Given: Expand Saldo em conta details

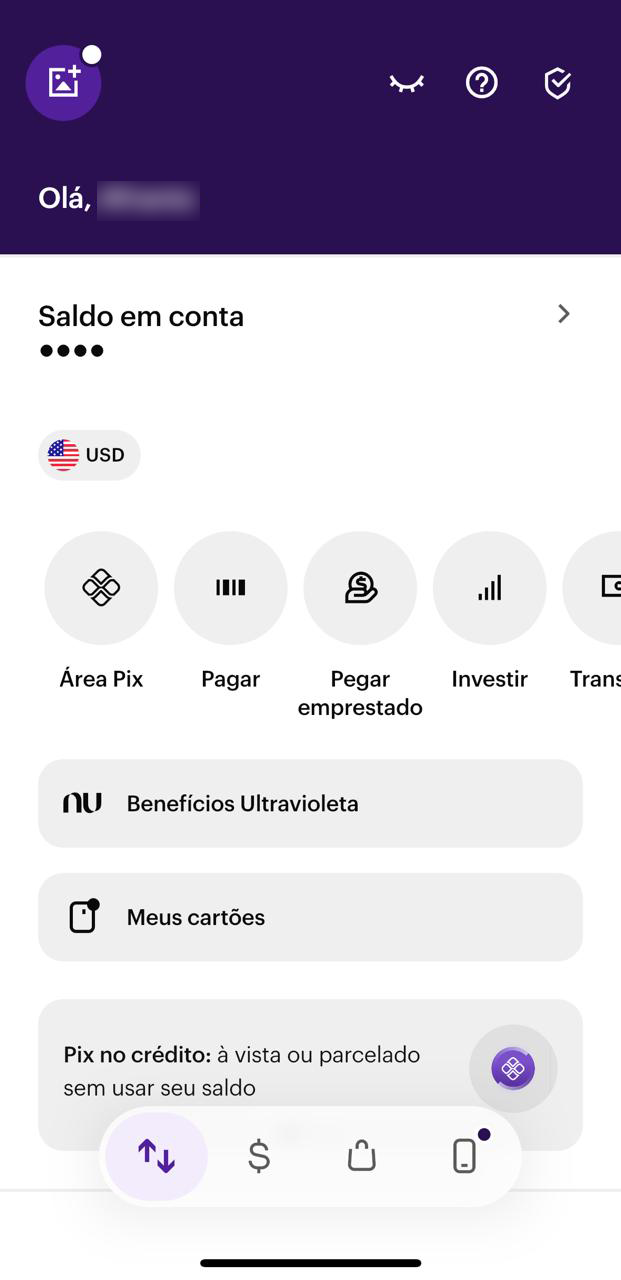Looking at the screenshot, I should [x=563, y=314].
